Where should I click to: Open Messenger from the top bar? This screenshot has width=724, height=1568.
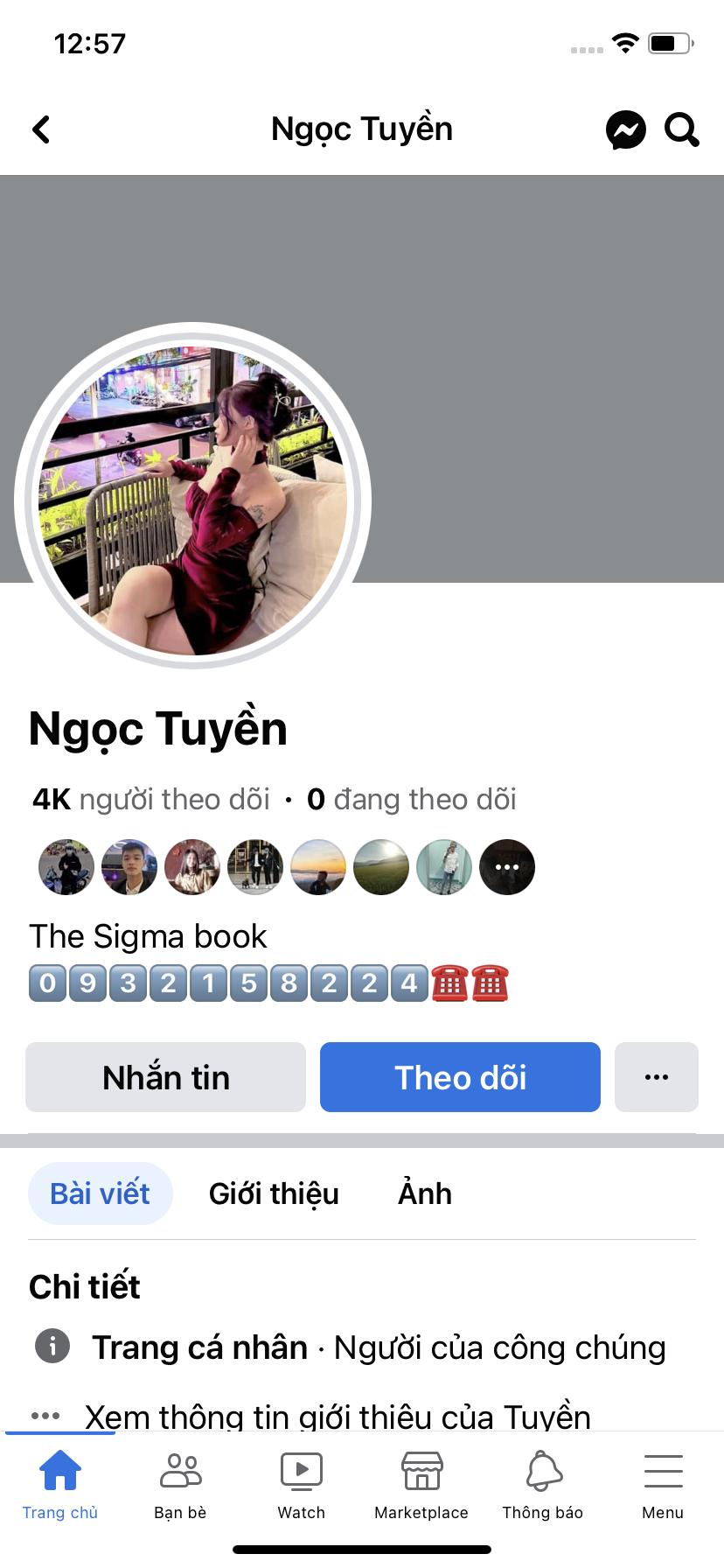pos(626,130)
